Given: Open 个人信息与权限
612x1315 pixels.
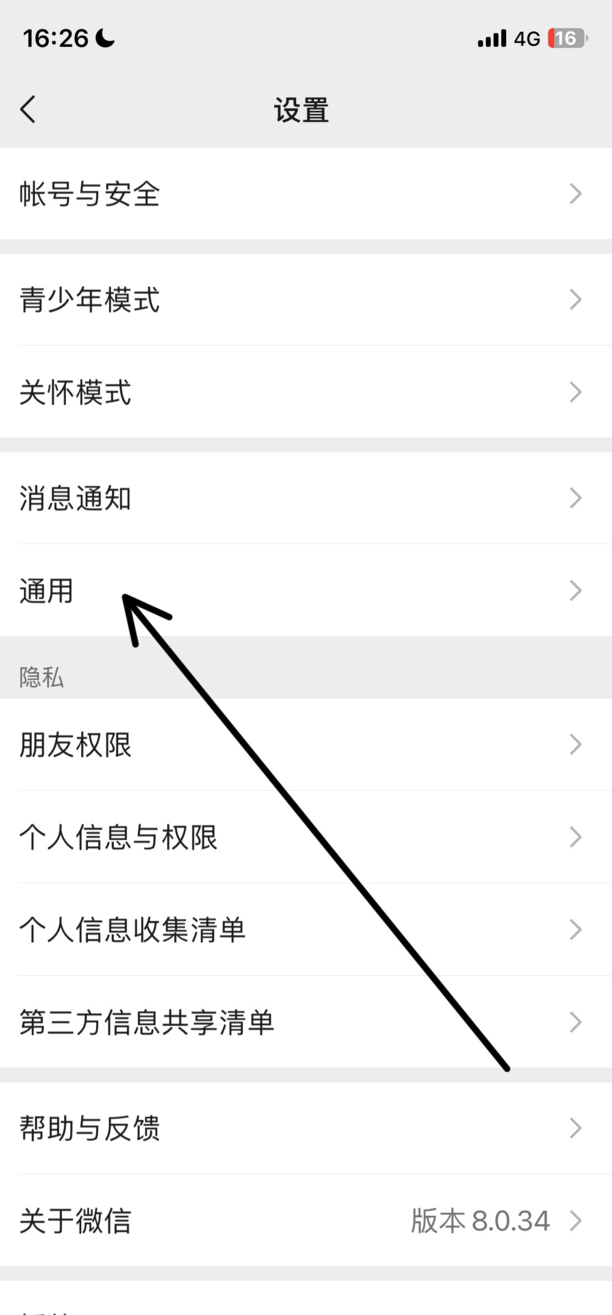Looking at the screenshot, I should (306, 837).
